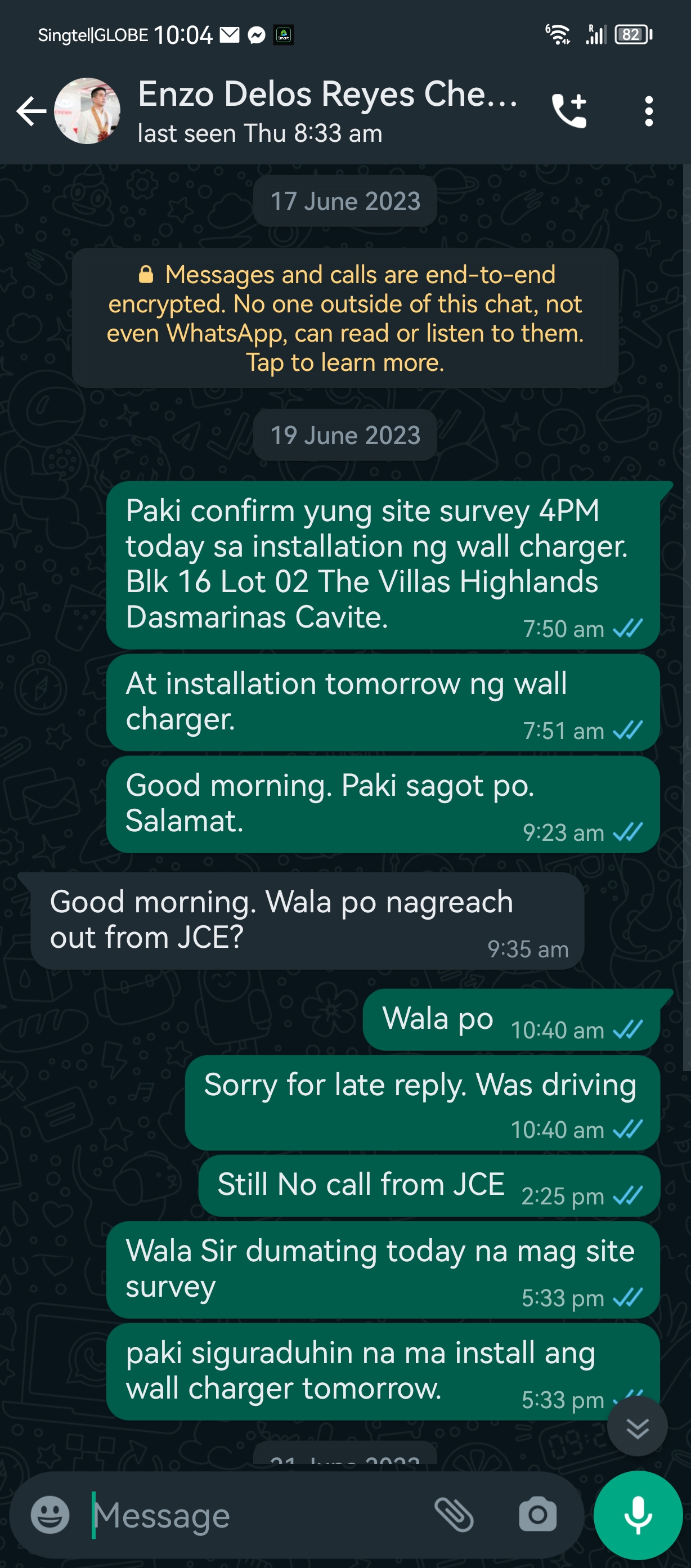Tap the voice message microphone
691x1568 pixels.
(638, 1515)
